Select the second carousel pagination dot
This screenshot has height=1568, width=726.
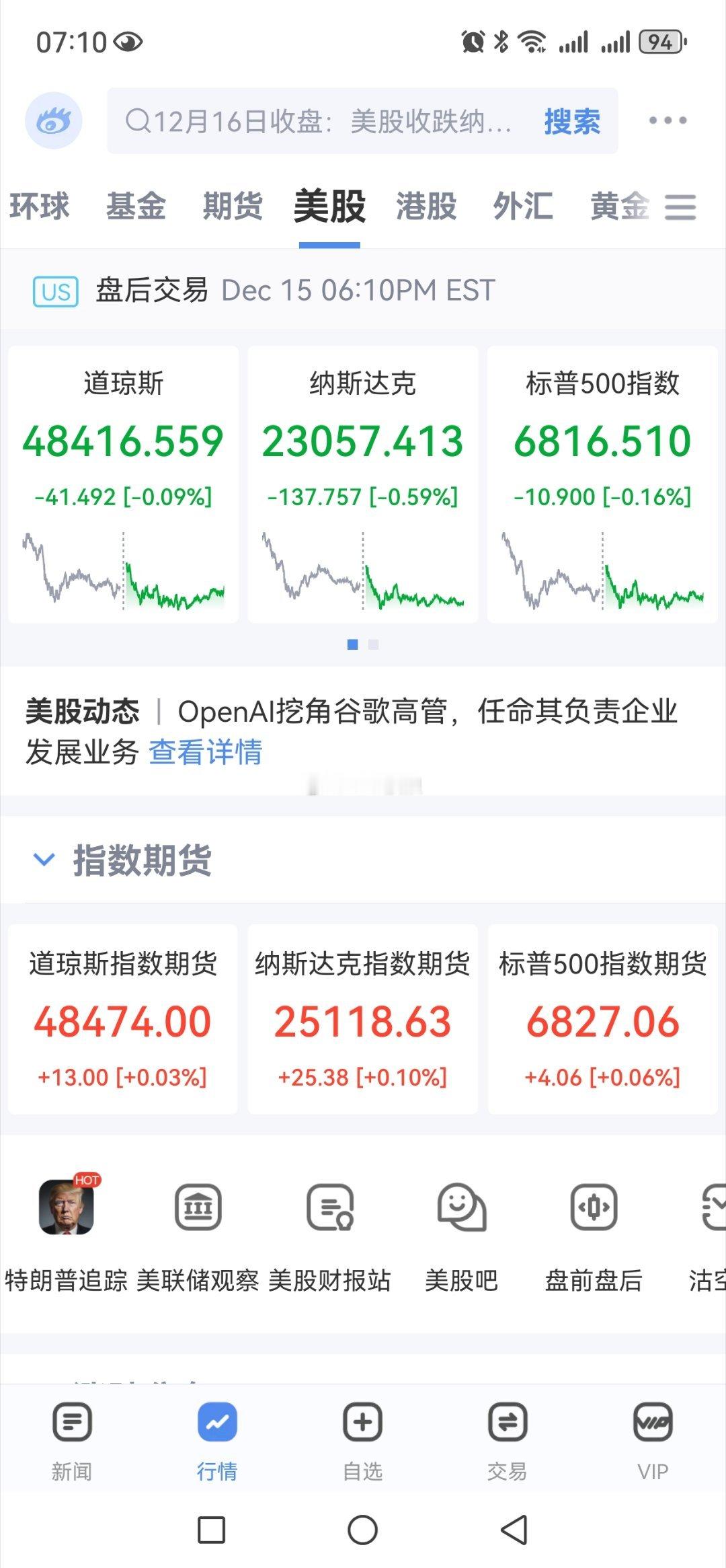(x=374, y=644)
